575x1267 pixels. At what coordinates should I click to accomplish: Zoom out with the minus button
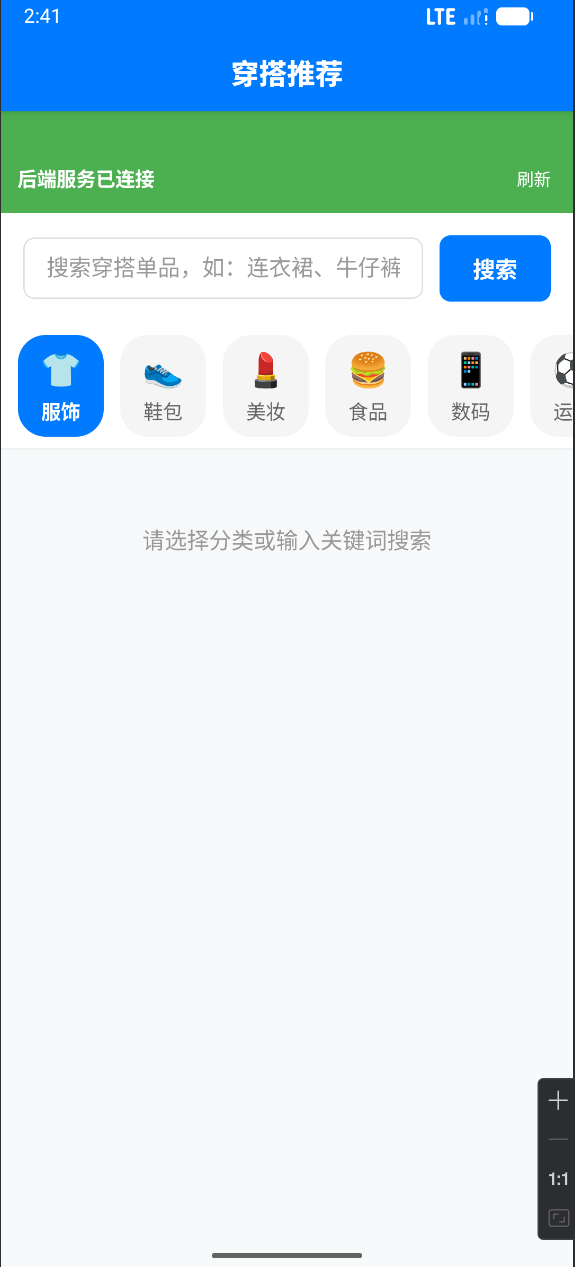[558, 1140]
